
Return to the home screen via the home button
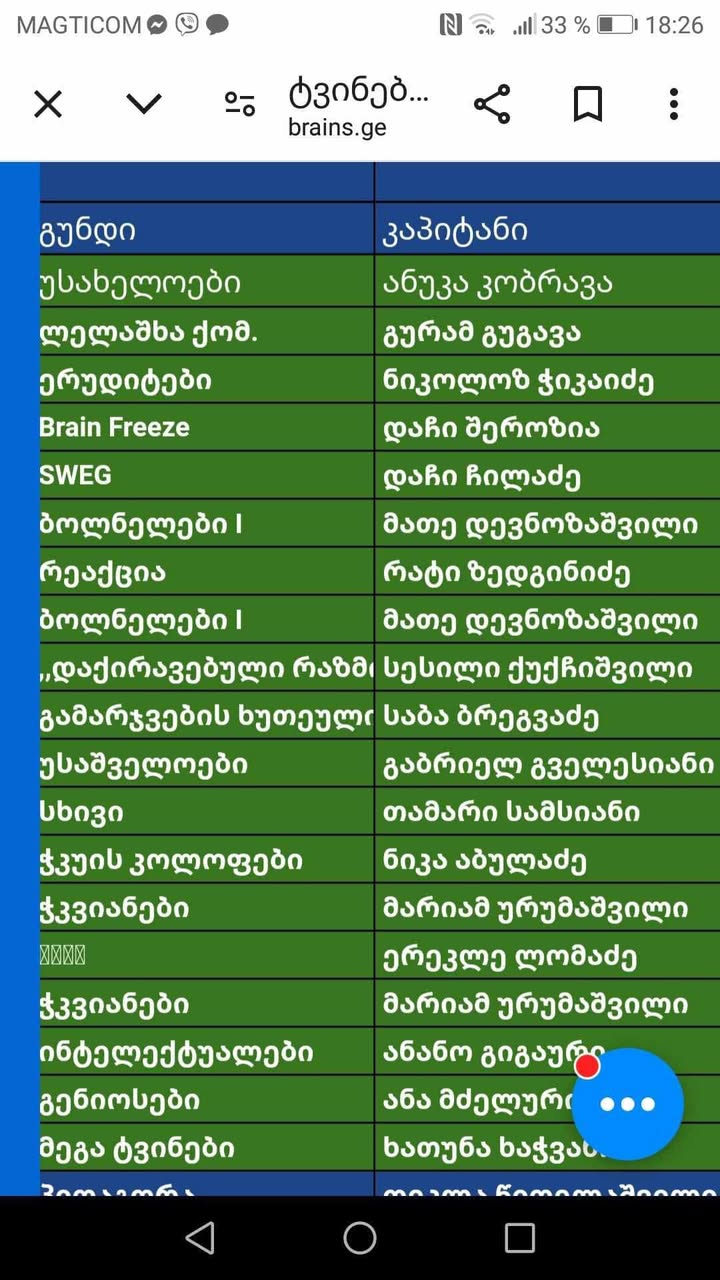click(360, 1238)
